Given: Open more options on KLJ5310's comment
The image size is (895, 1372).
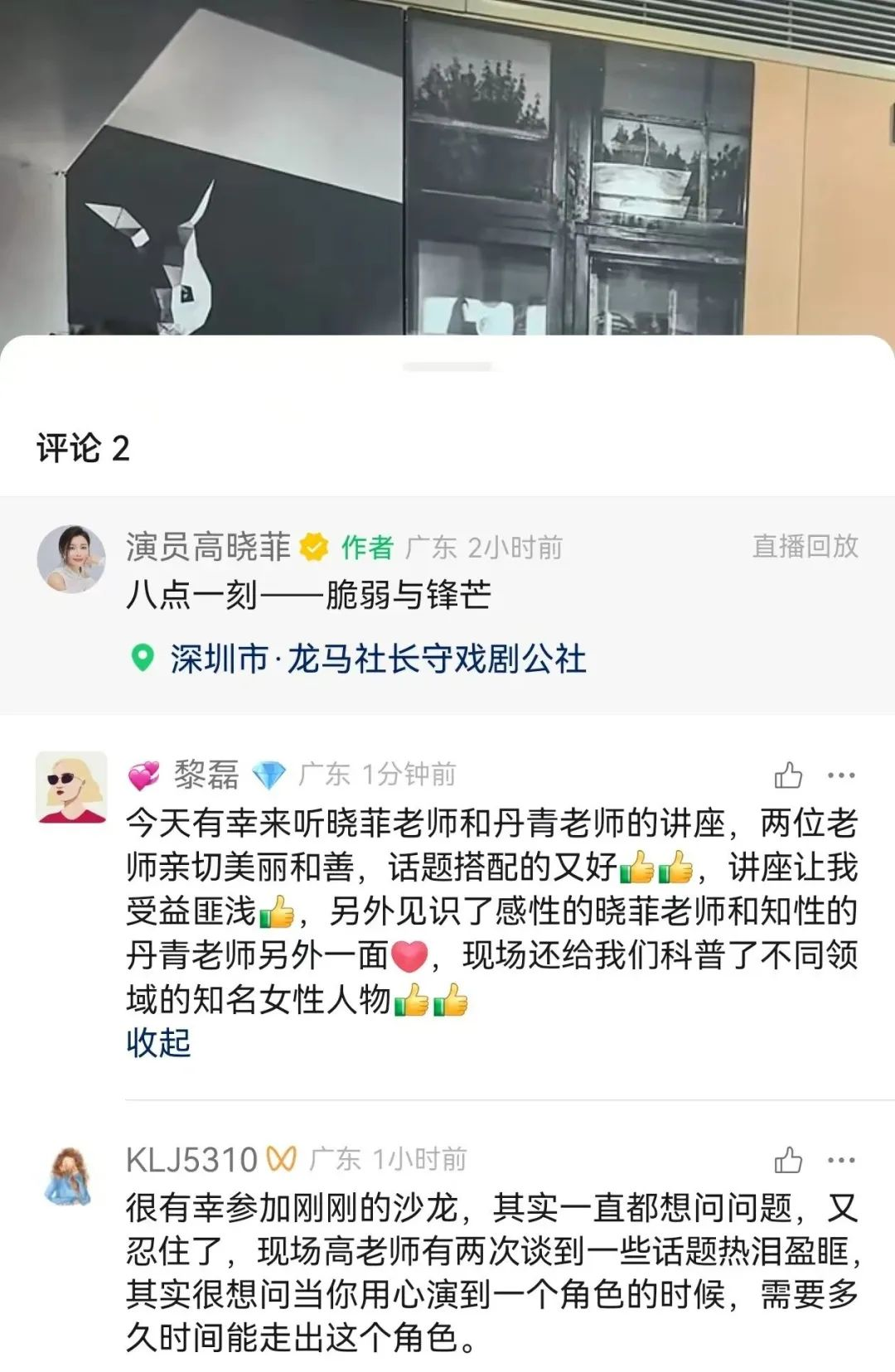Looking at the screenshot, I should tap(841, 1161).
